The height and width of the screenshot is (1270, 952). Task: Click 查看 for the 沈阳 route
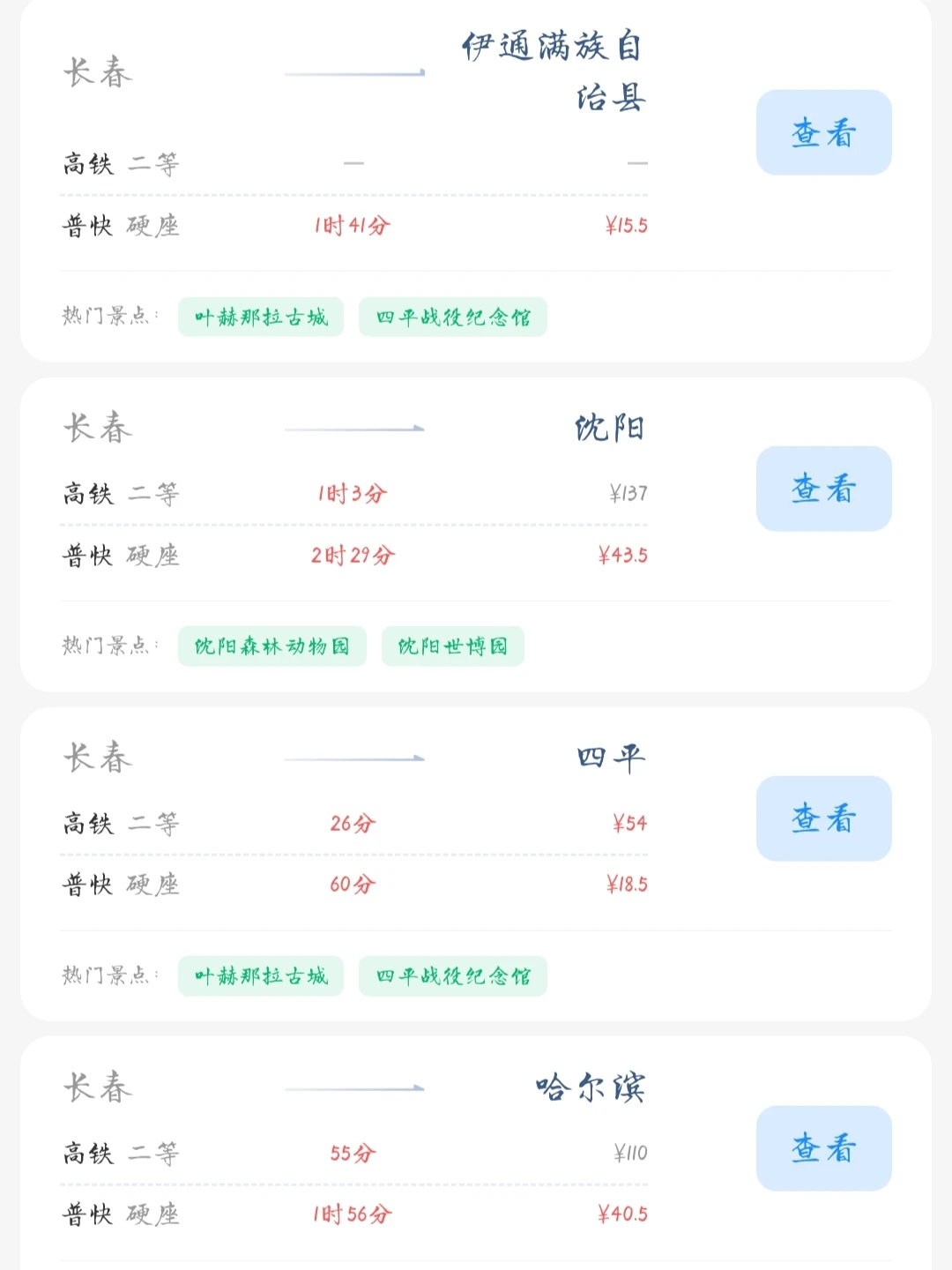tap(823, 488)
